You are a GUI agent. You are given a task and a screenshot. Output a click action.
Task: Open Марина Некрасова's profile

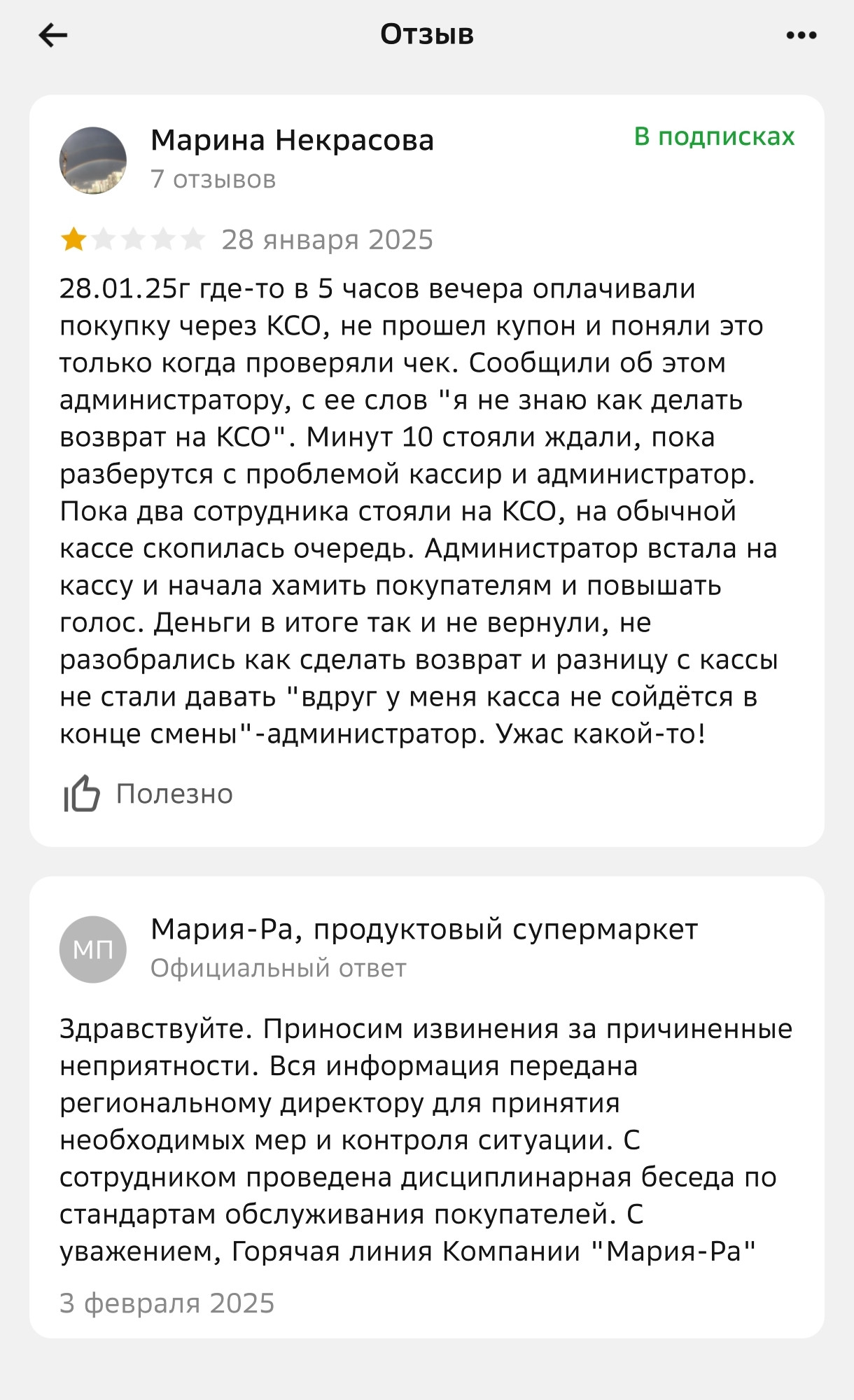[292, 140]
